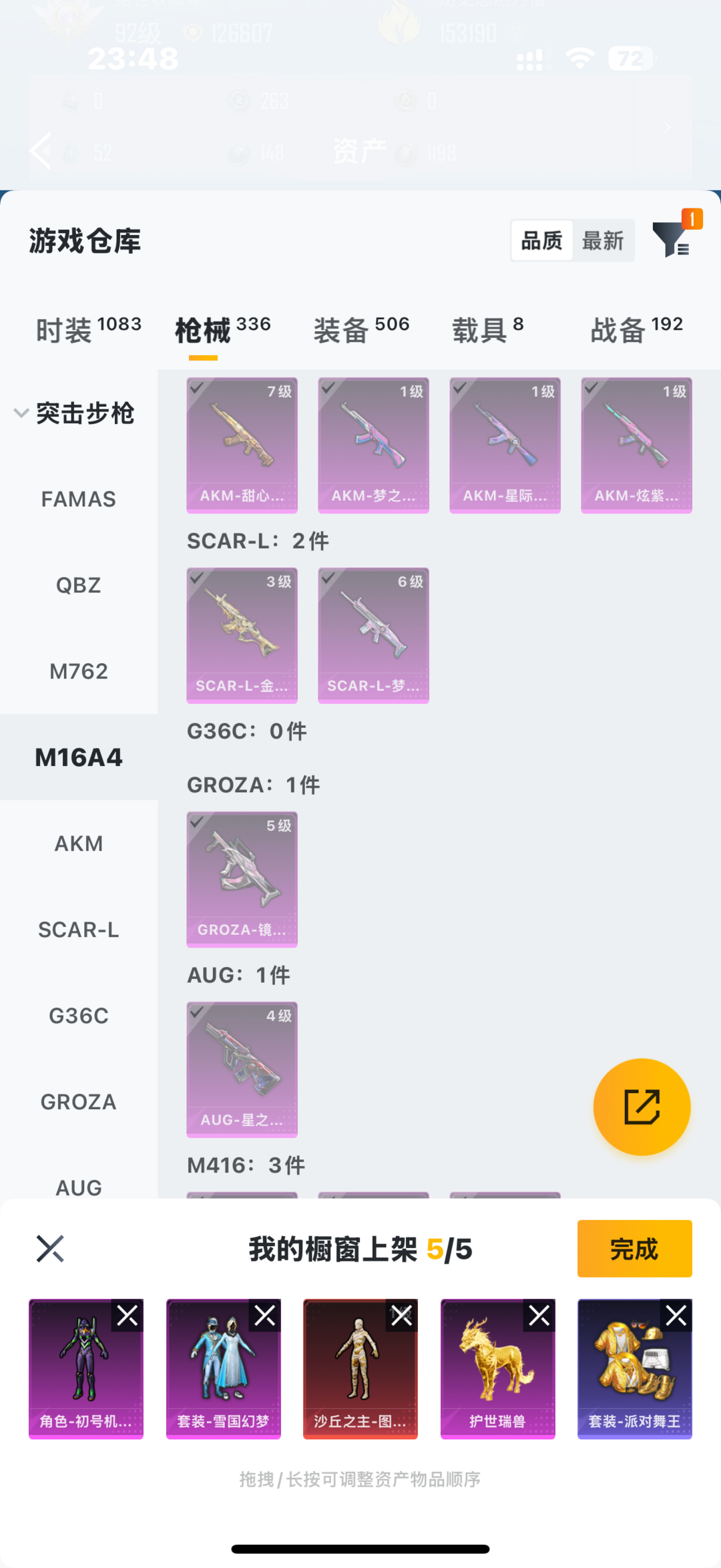Viewport: 721px width, 1568px height.
Task: Sort by 品质
Action: (x=541, y=240)
